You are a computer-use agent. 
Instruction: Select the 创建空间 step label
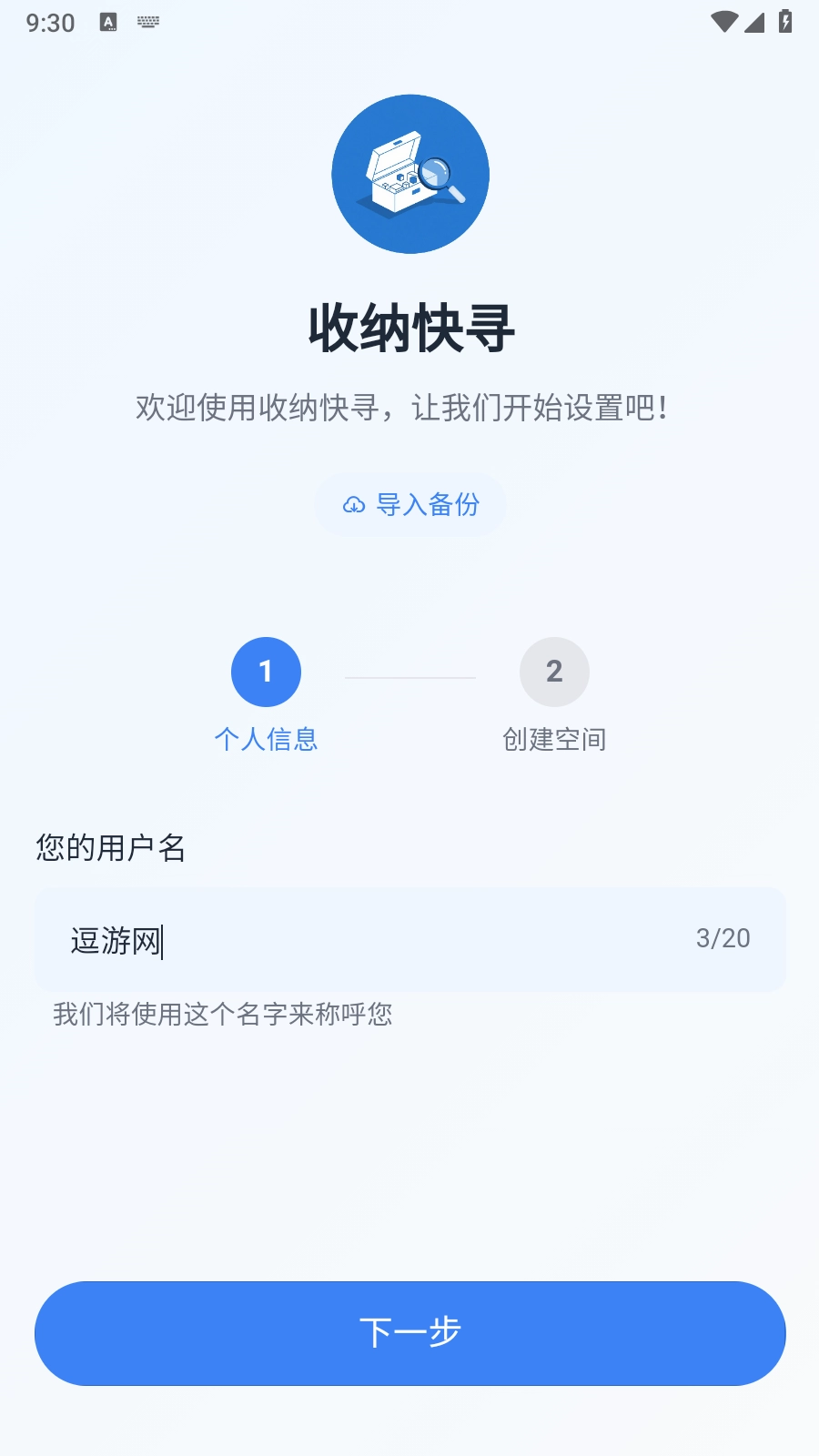tap(554, 740)
